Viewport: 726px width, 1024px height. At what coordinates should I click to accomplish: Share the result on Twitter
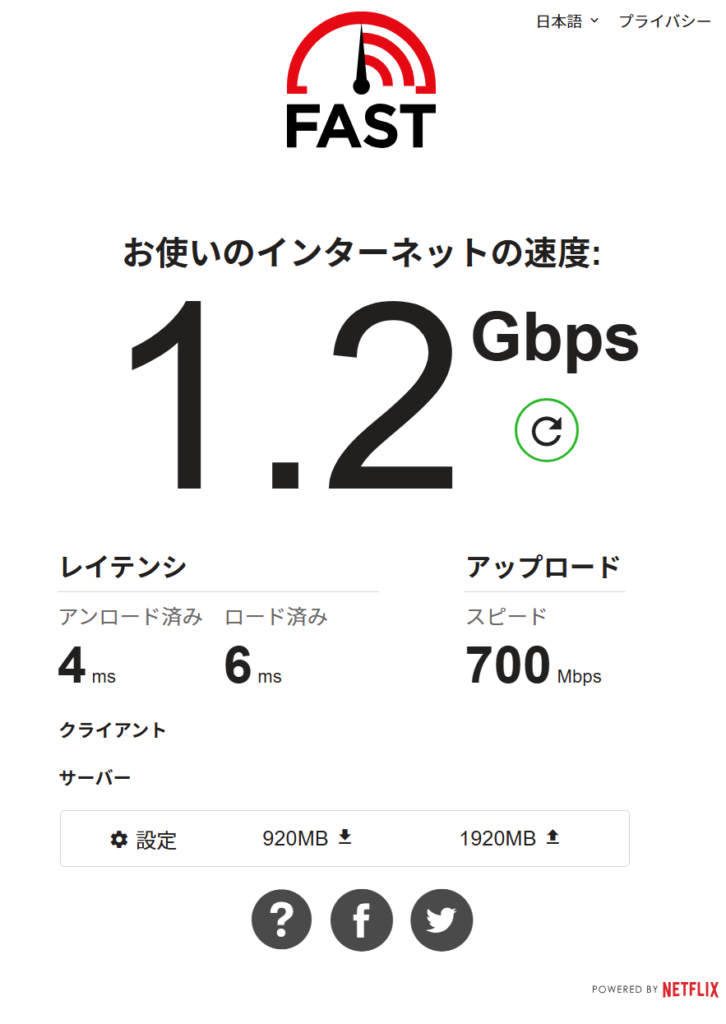point(441,920)
